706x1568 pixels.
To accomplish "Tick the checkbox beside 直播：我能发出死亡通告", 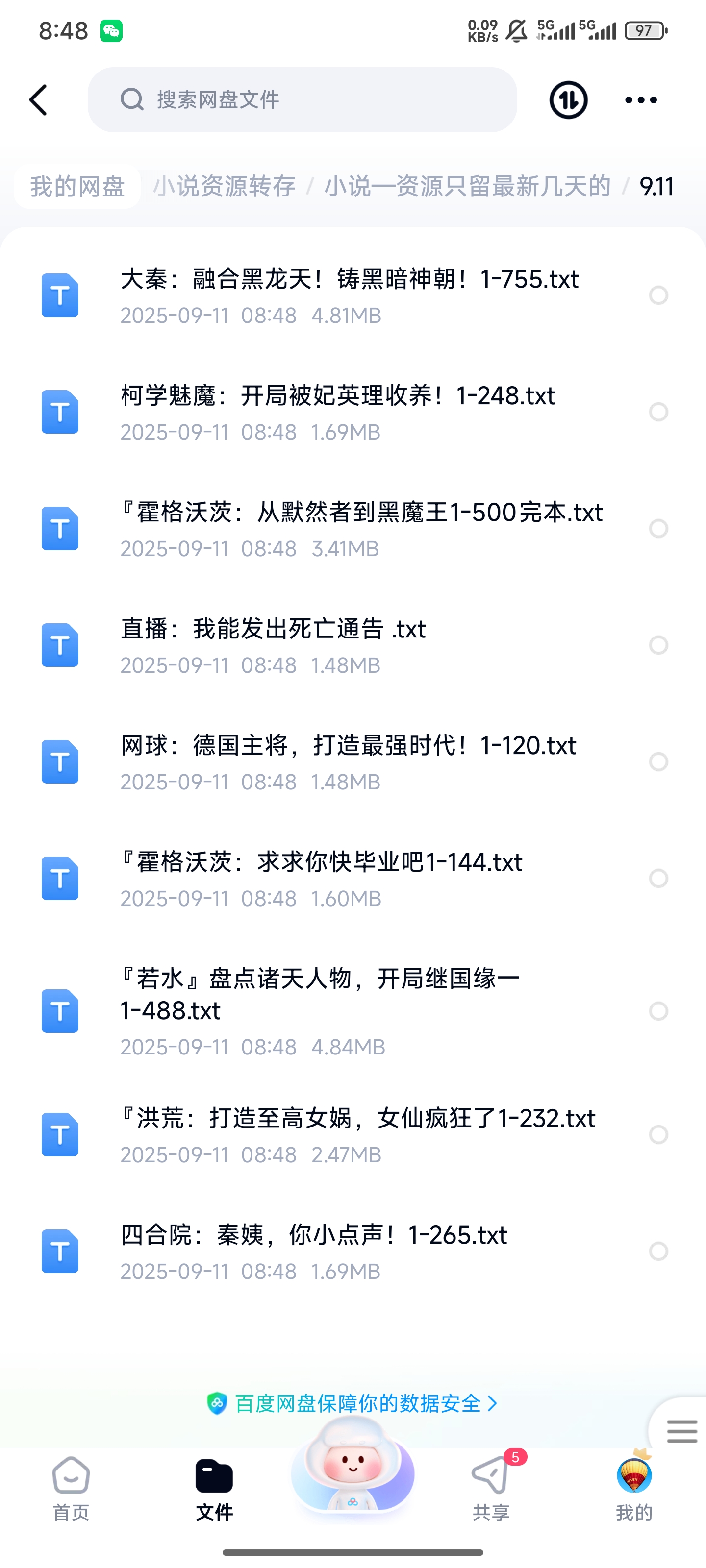I will pyautogui.click(x=658, y=645).
